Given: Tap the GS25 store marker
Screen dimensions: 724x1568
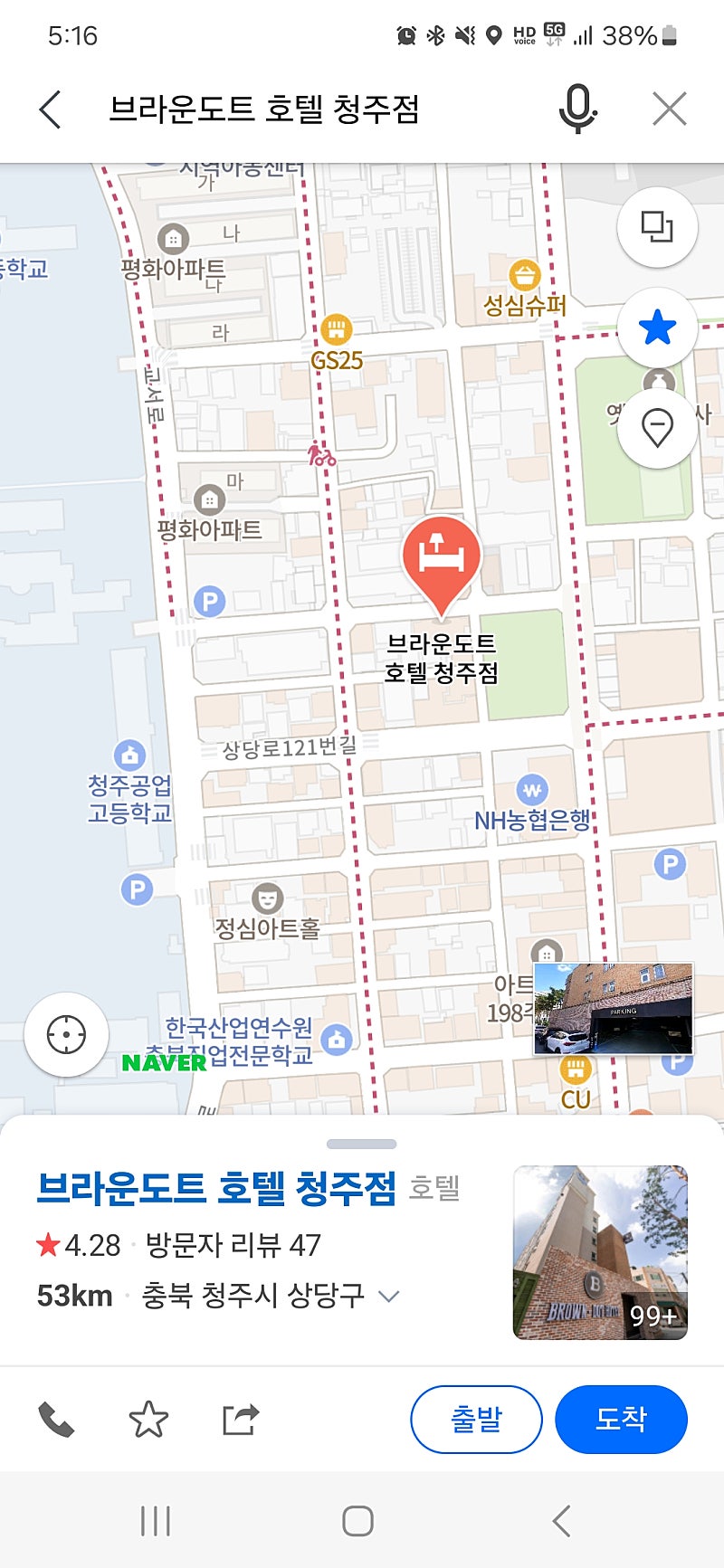Looking at the screenshot, I should click(336, 330).
